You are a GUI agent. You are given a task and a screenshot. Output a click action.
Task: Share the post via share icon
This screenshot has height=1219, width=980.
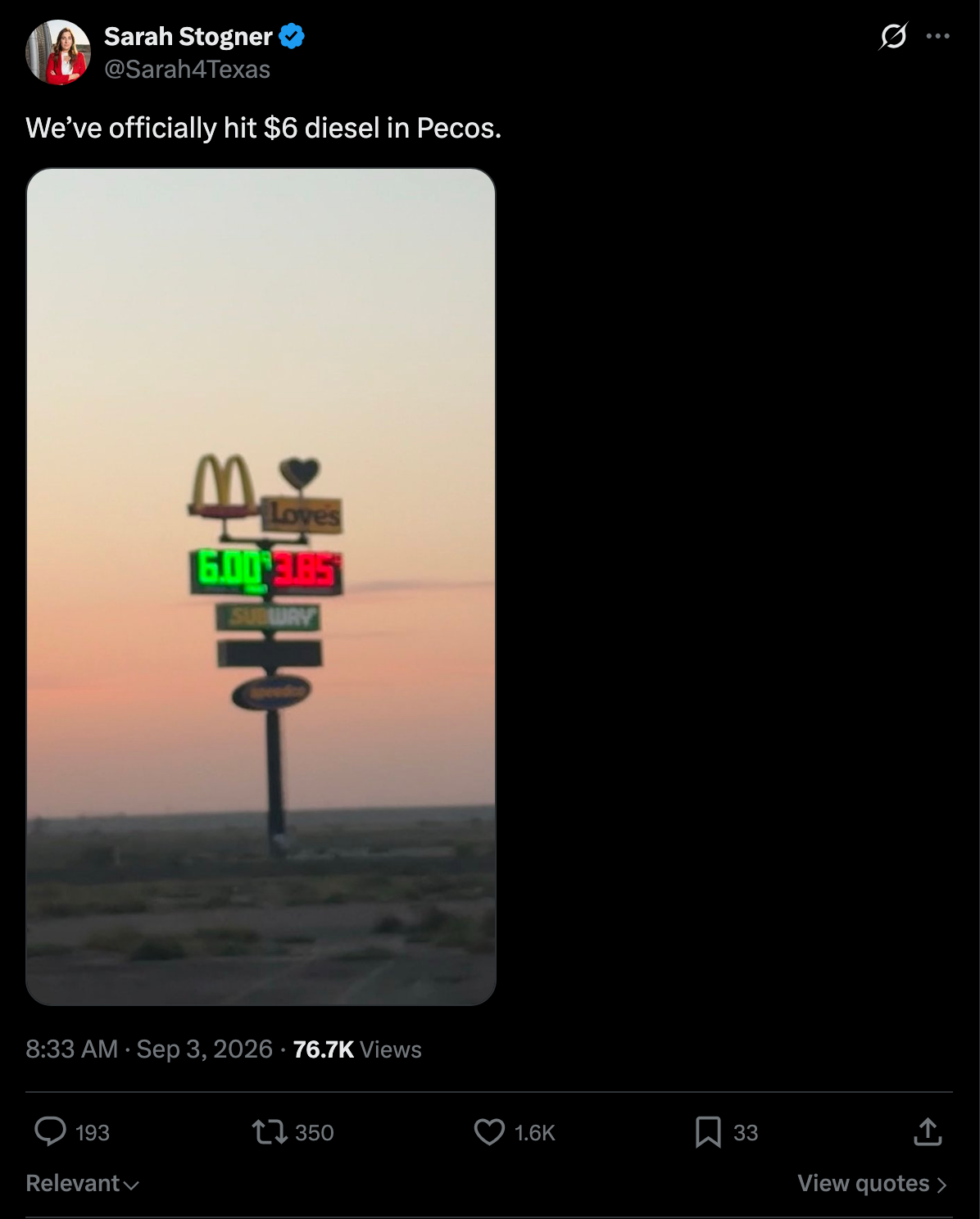(928, 1132)
